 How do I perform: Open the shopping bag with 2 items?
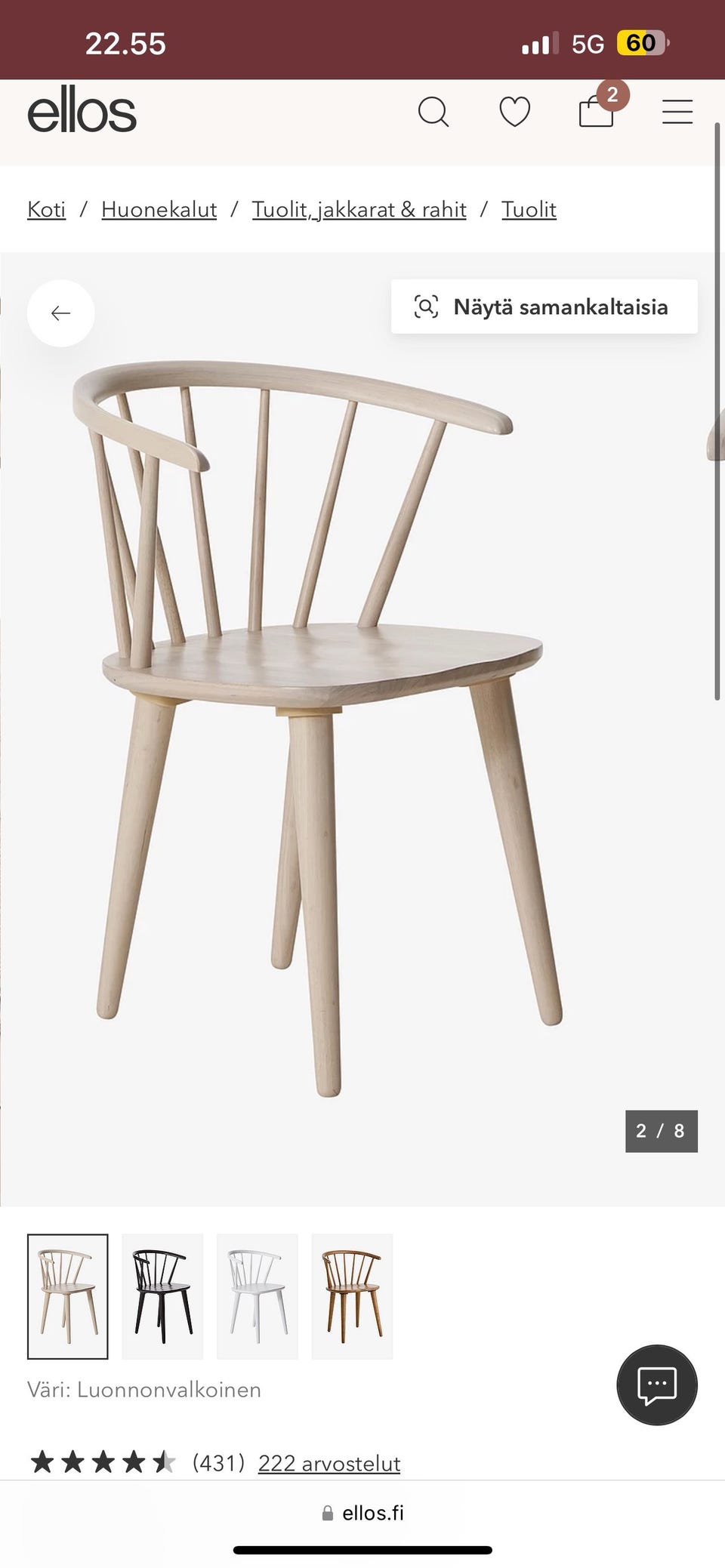coord(596,113)
